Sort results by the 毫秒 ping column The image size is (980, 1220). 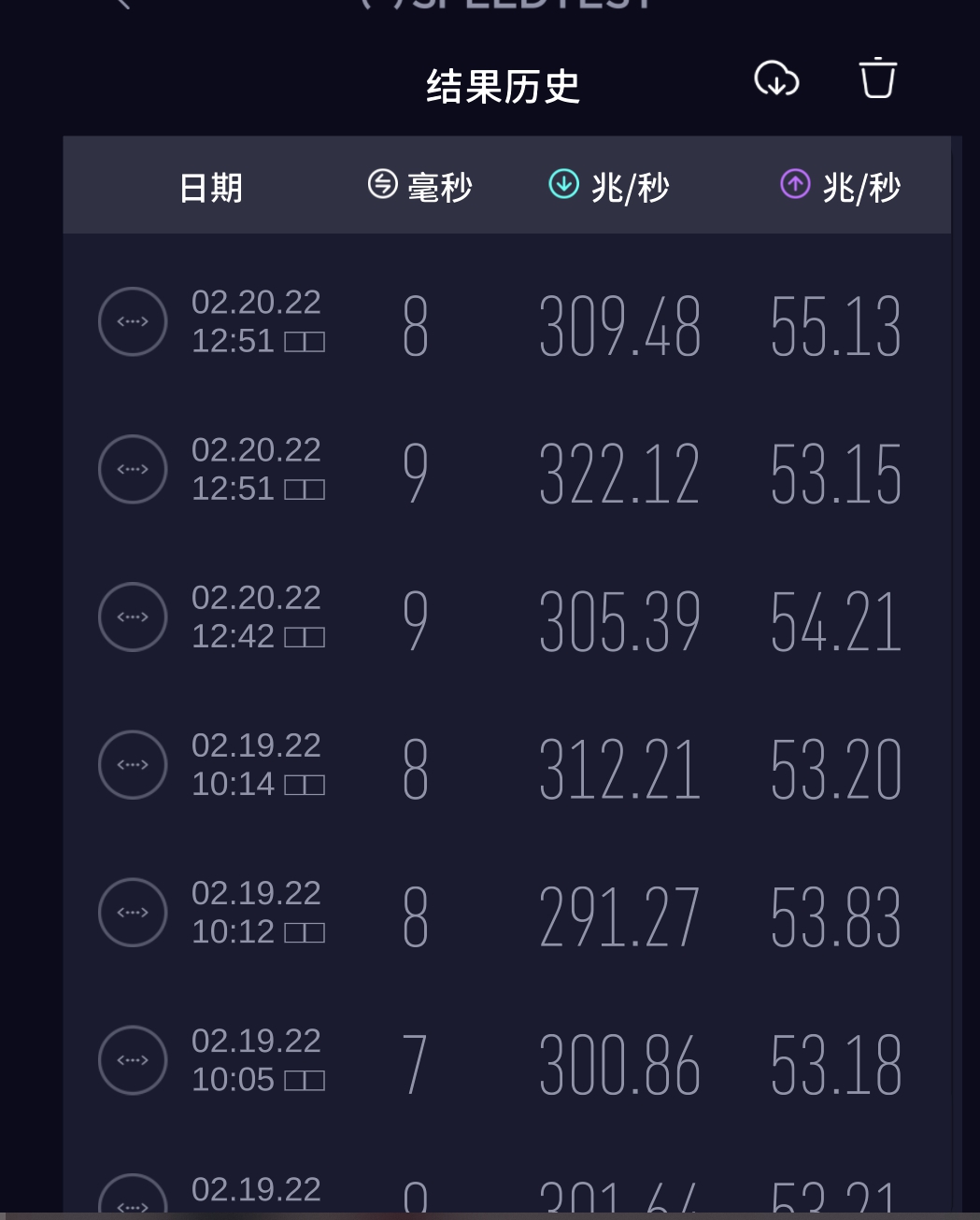[420, 187]
